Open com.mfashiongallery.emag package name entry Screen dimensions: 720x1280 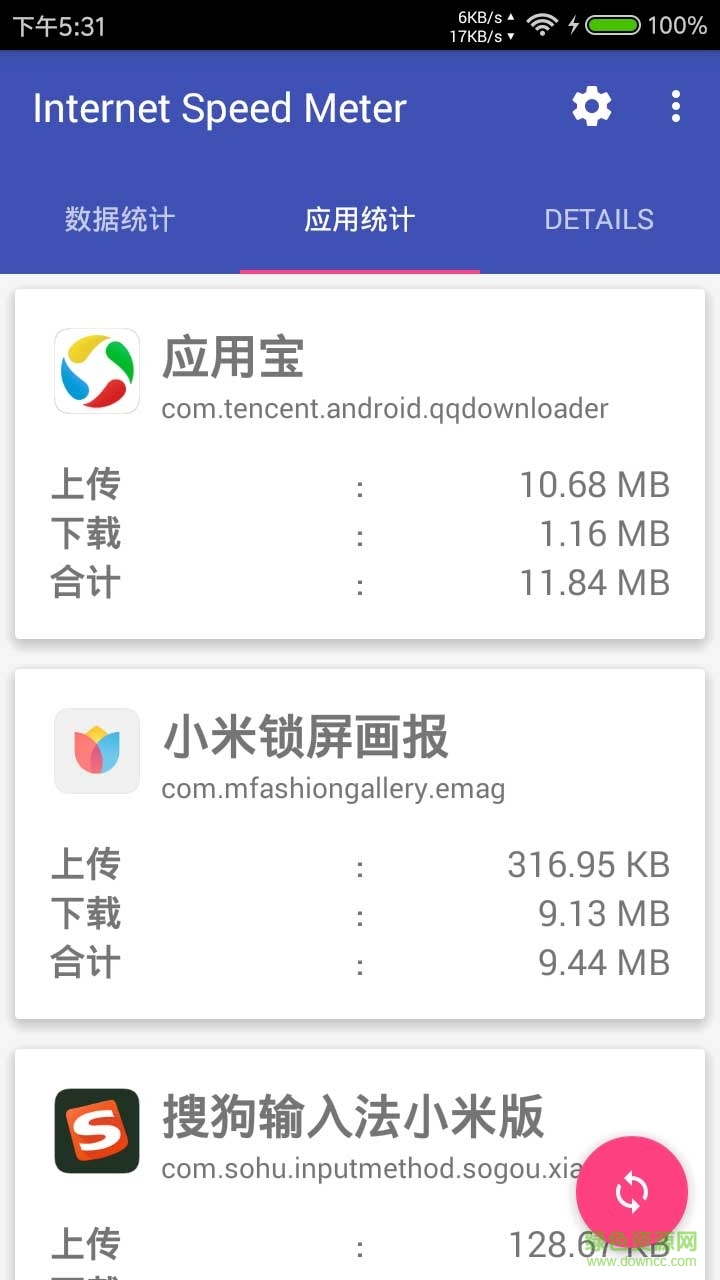coord(332,789)
